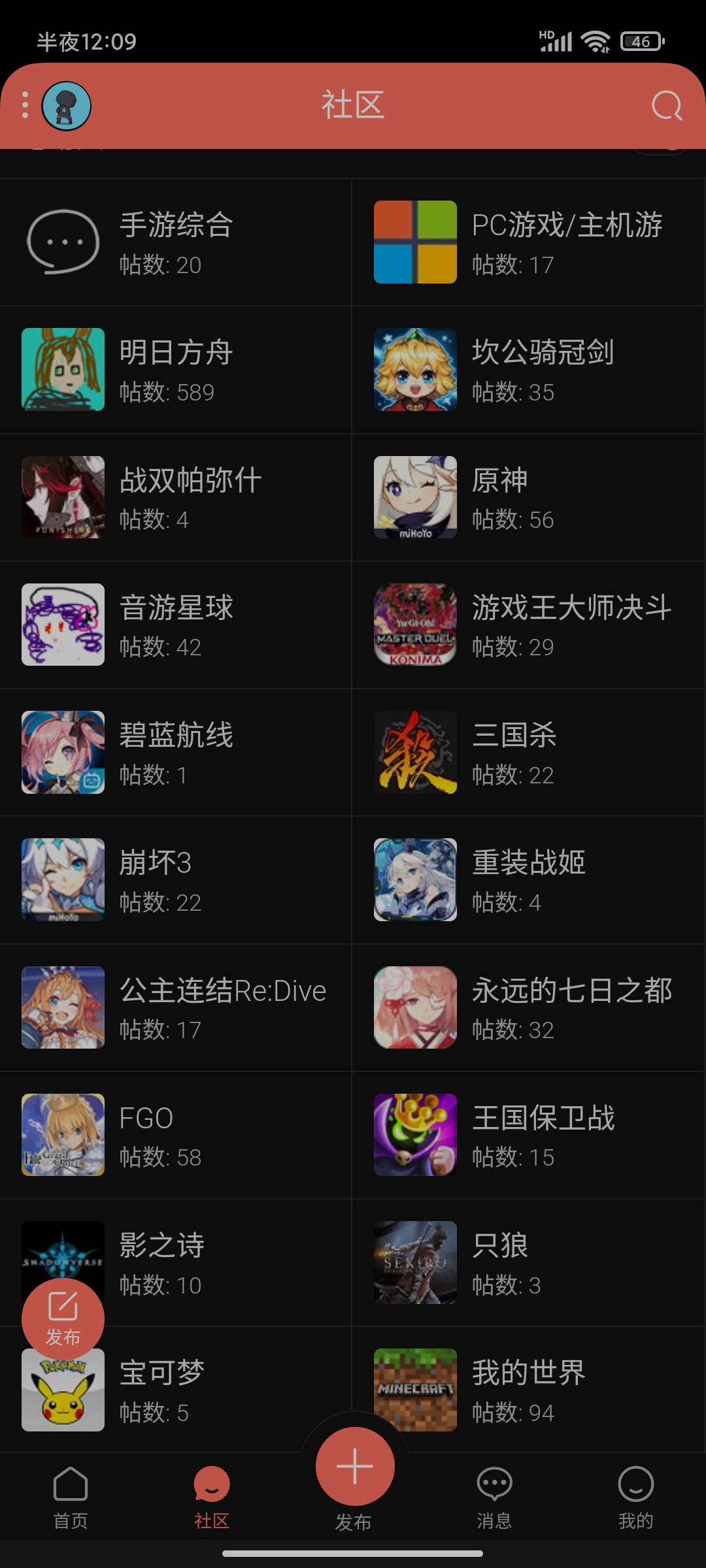Open the three-dot overflow menu
This screenshot has height=1568, width=706.
(x=25, y=105)
